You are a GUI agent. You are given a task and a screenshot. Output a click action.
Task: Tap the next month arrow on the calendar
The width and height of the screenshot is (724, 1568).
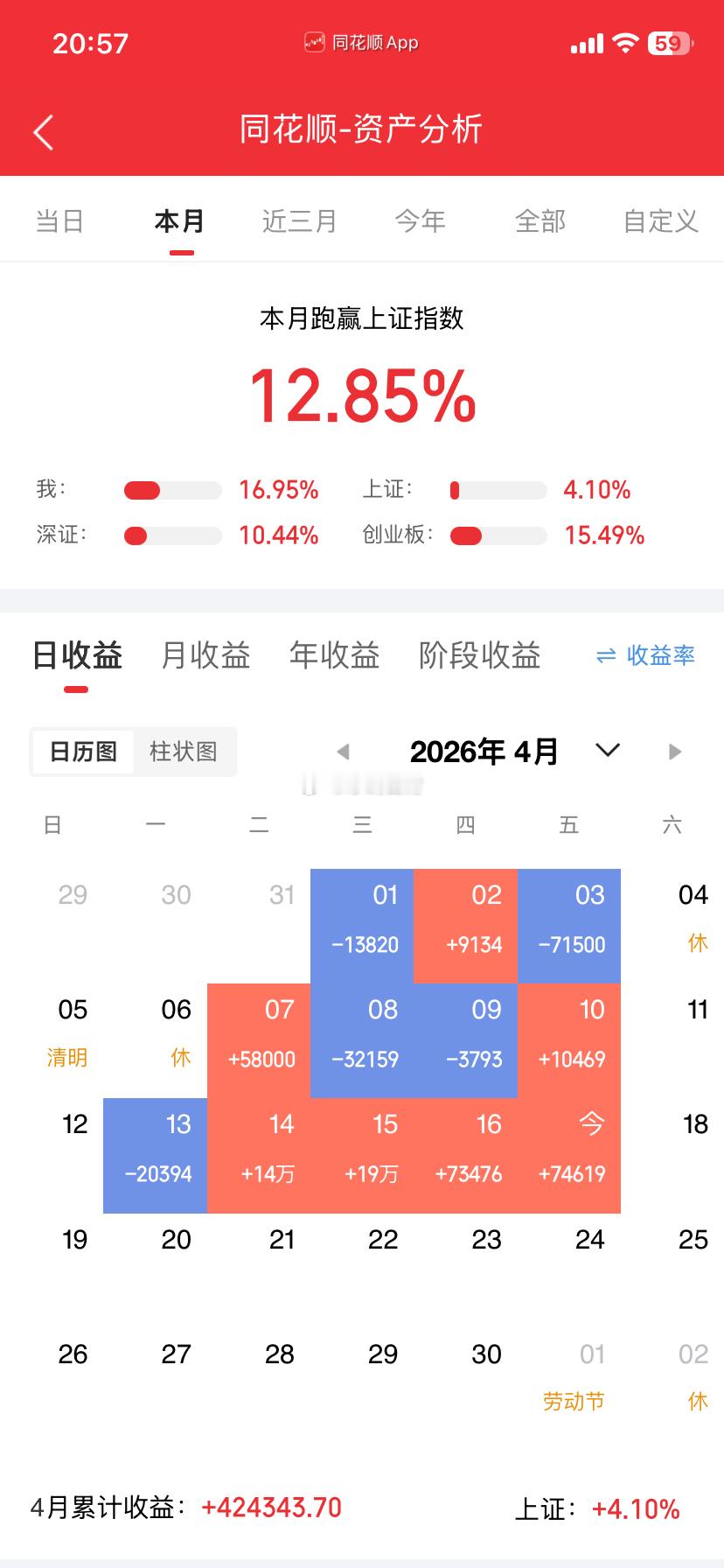click(x=674, y=751)
